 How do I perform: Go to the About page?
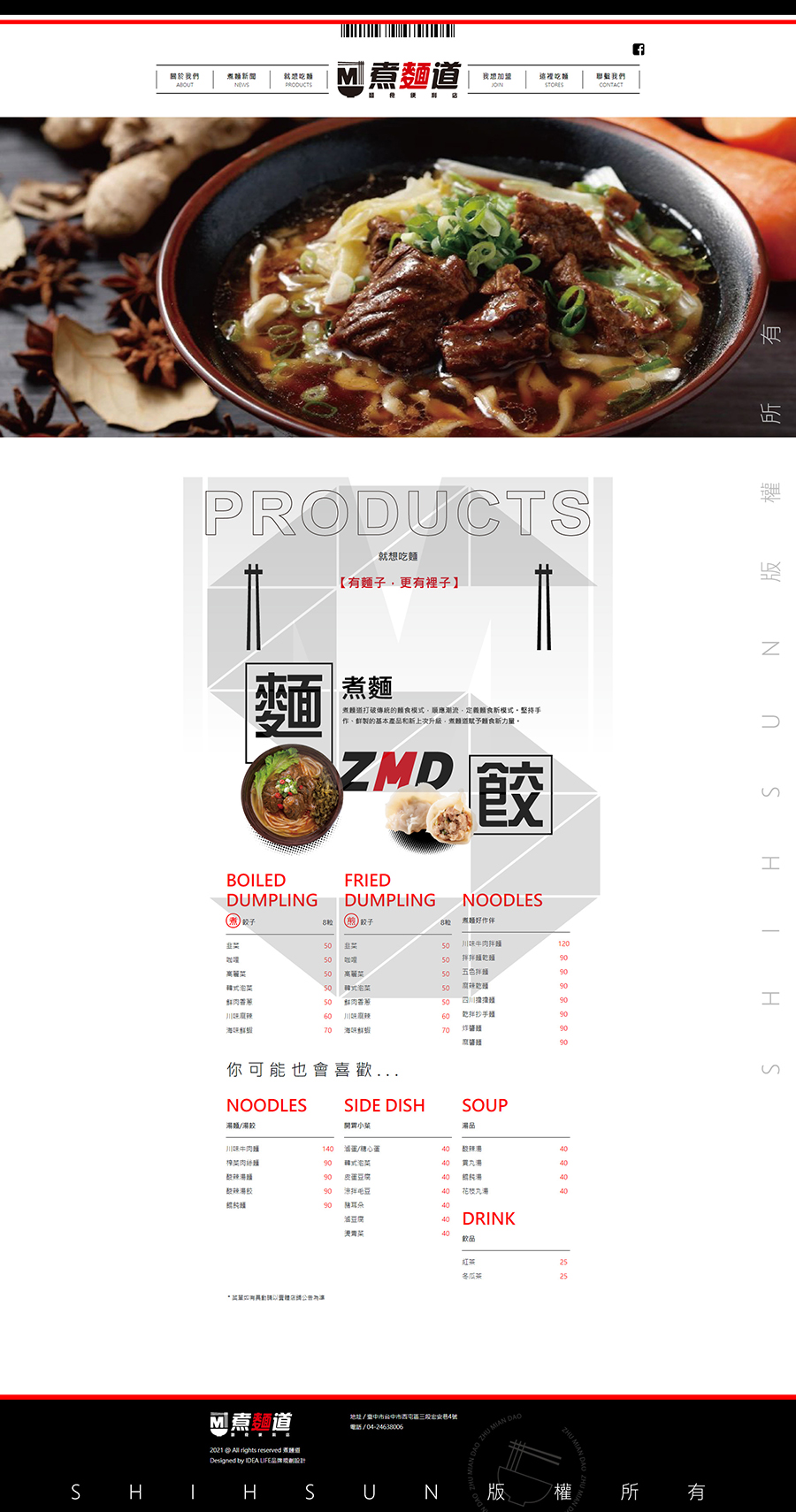coord(185,80)
